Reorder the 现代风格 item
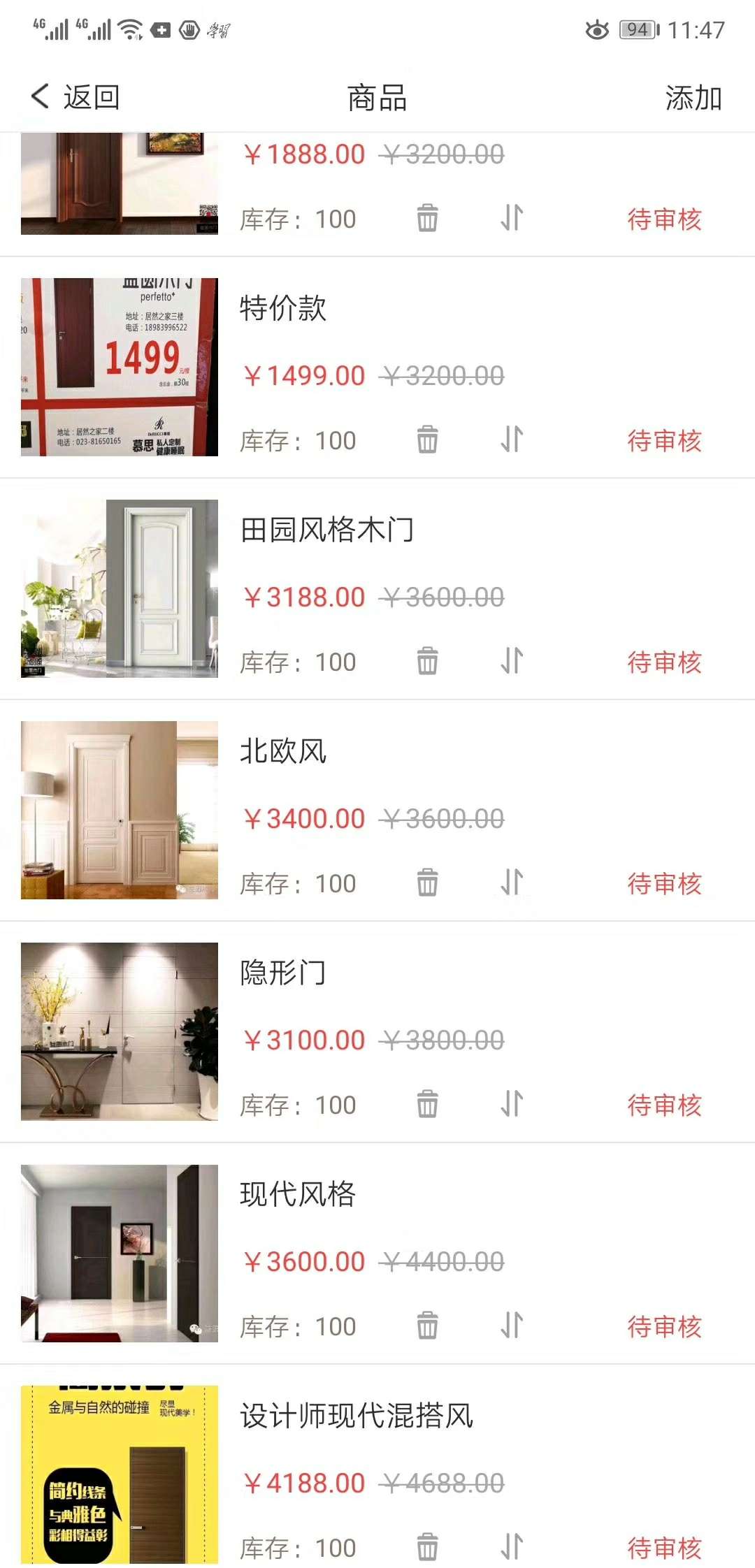755x1568 pixels. pyautogui.click(x=512, y=1326)
